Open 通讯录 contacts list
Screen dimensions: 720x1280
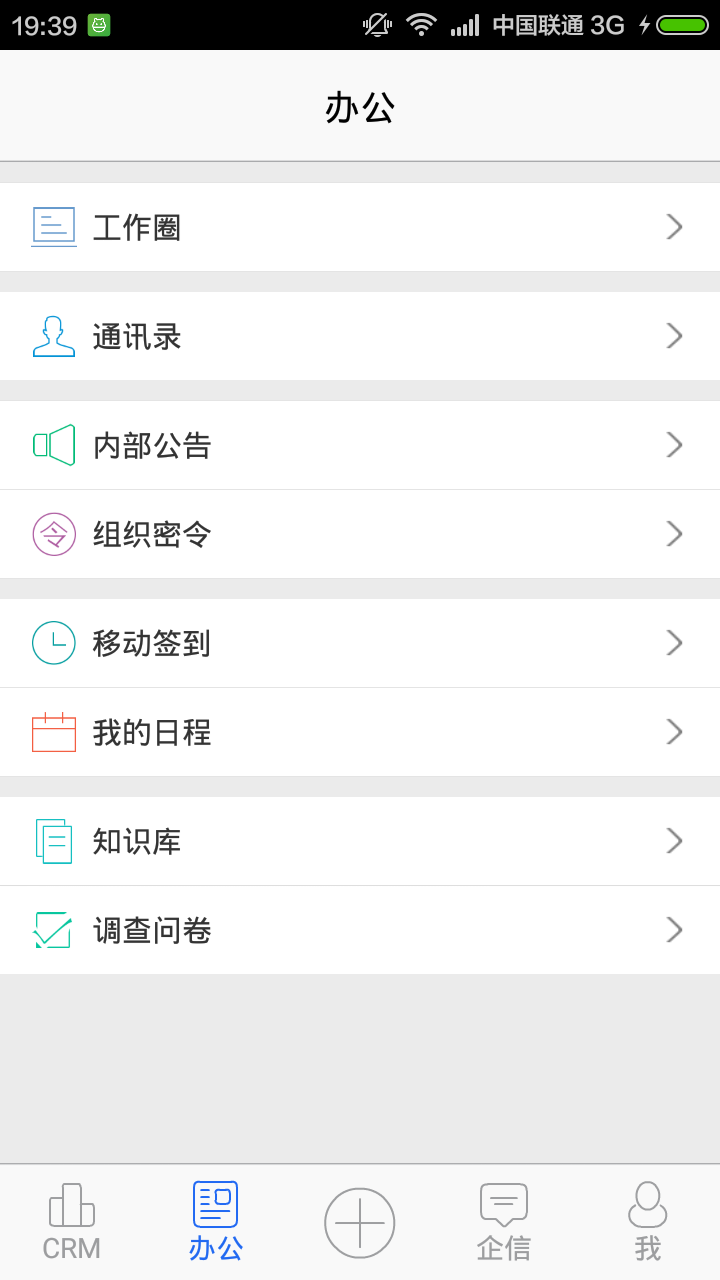point(360,336)
